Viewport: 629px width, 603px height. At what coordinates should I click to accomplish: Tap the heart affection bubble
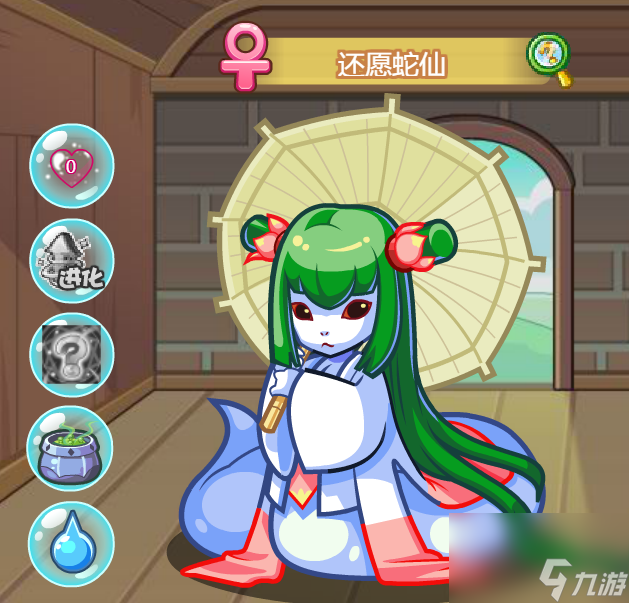(x=71, y=166)
